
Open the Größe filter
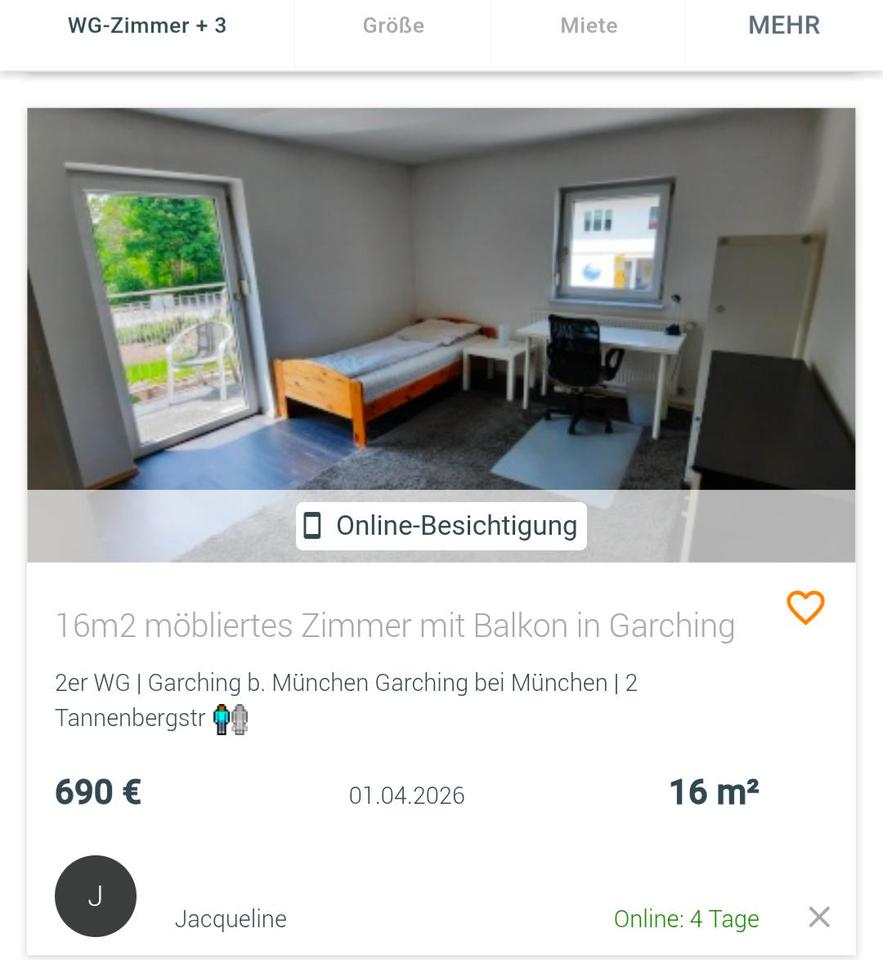393,26
